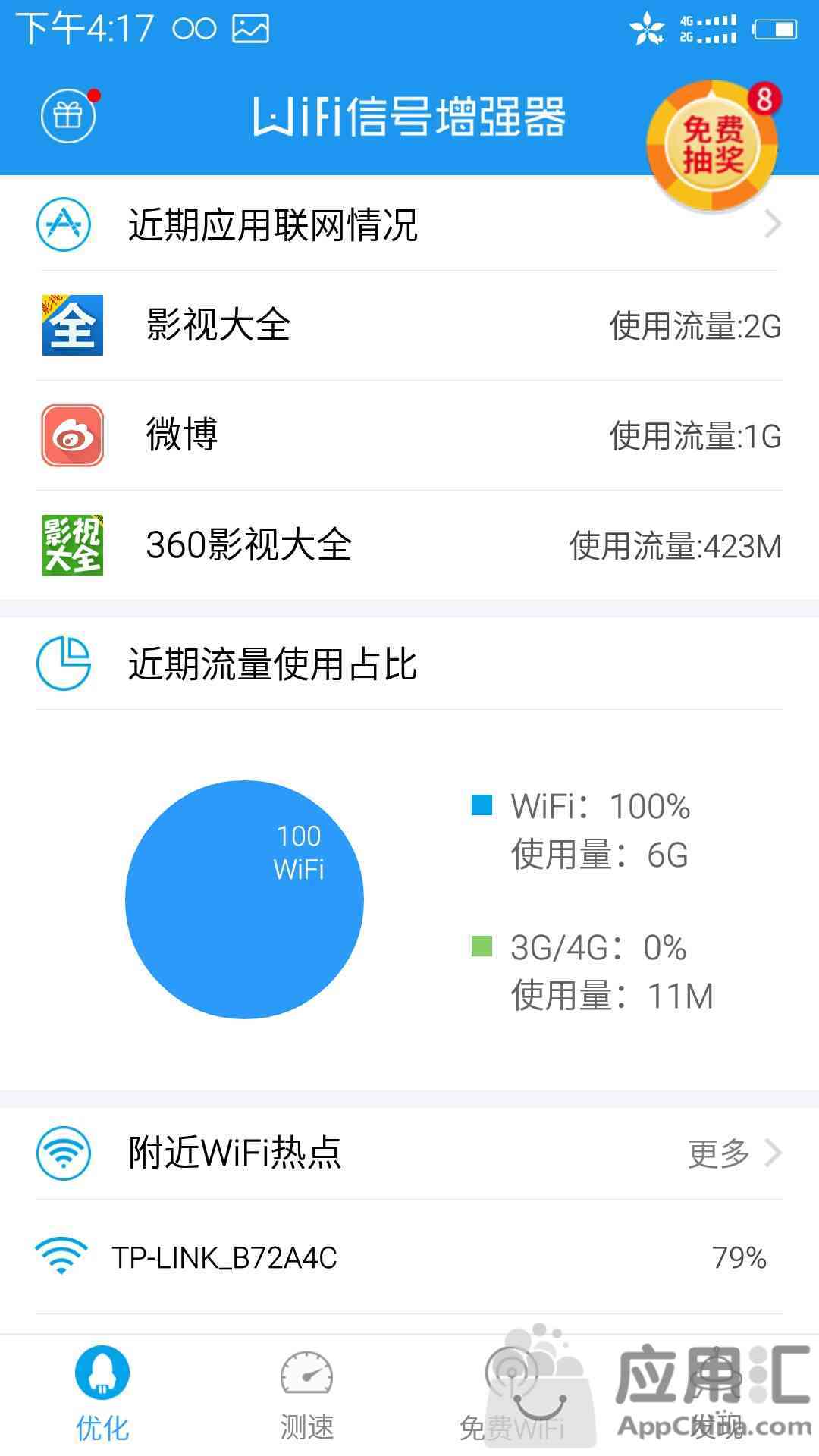Open 近期应用联网情况 details
The height and width of the screenshot is (1456, 819).
(409, 224)
